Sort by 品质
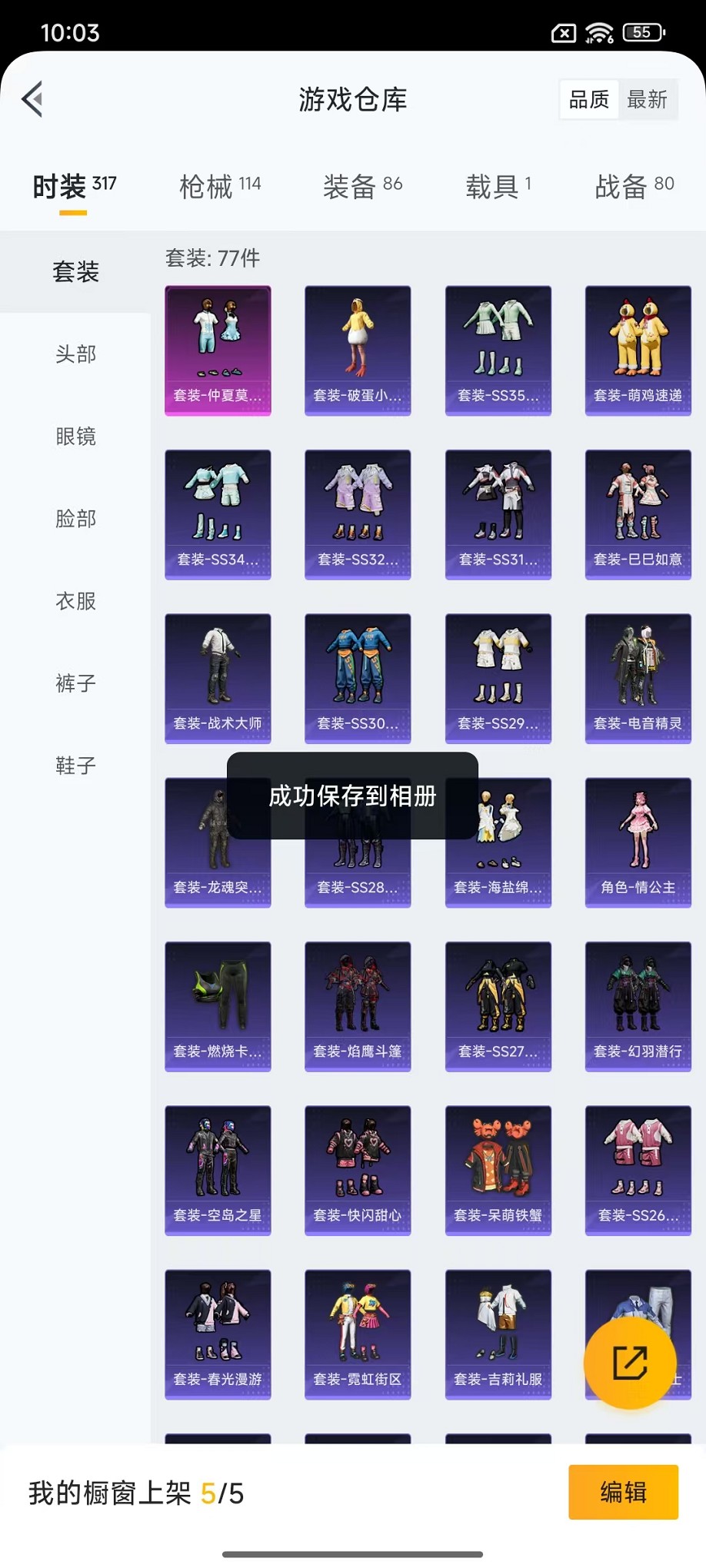The width and height of the screenshot is (706, 1568). 589,99
